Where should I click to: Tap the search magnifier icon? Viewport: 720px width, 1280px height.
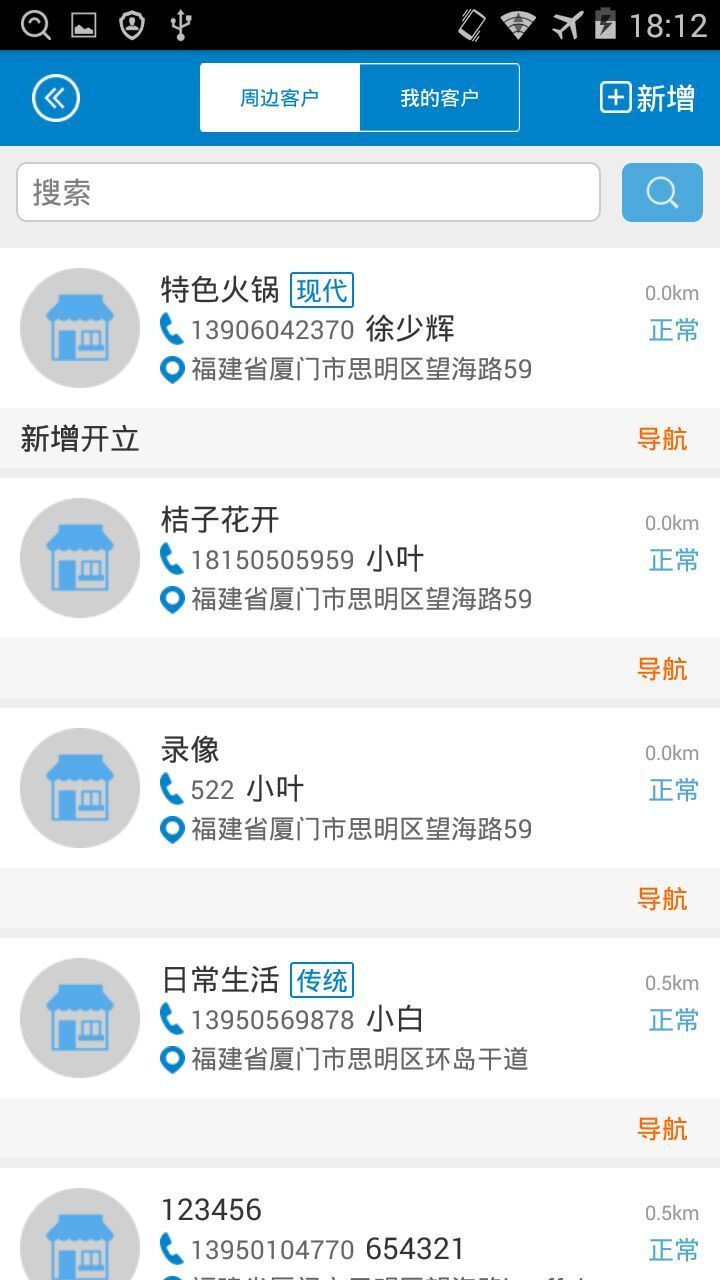click(661, 191)
